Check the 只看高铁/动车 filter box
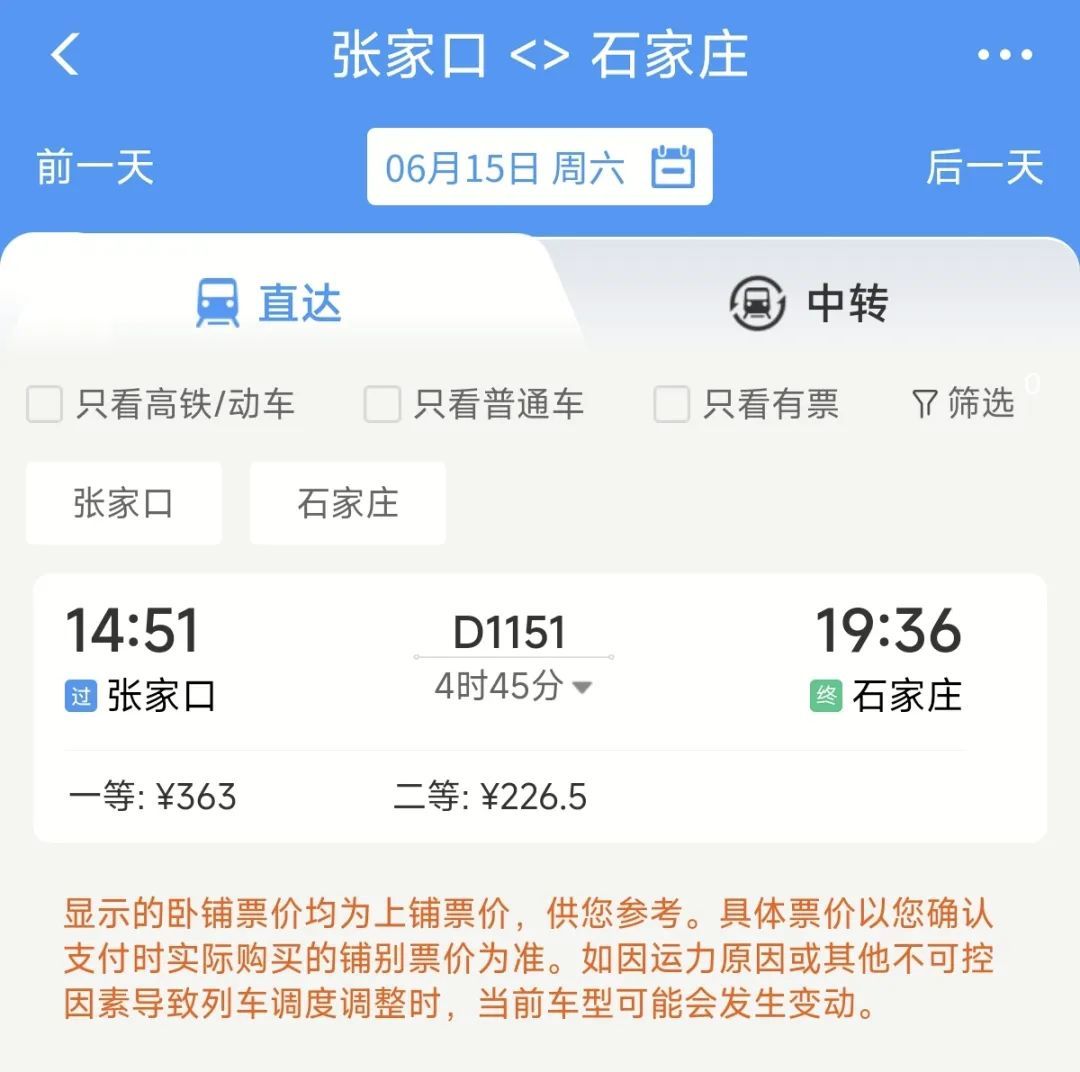The width and height of the screenshot is (1080, 1072). (44, 405)
